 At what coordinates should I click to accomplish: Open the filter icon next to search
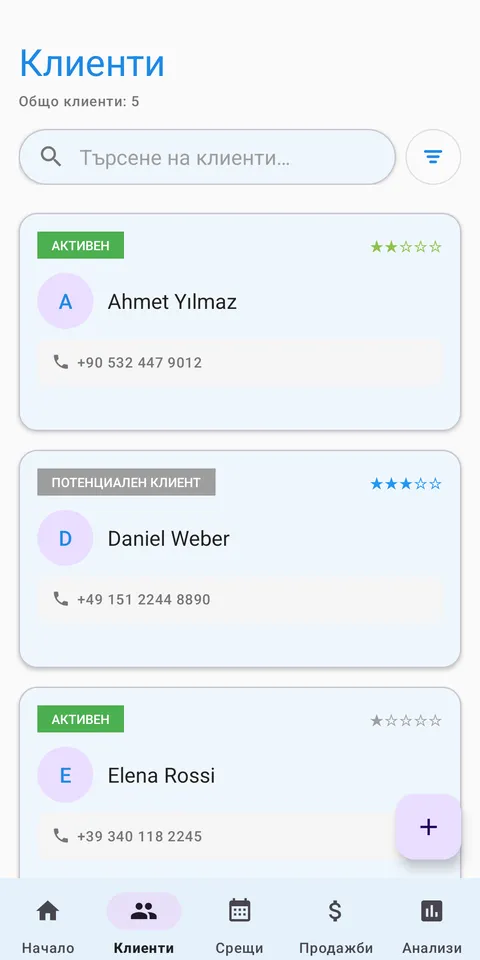pos(433,157)
